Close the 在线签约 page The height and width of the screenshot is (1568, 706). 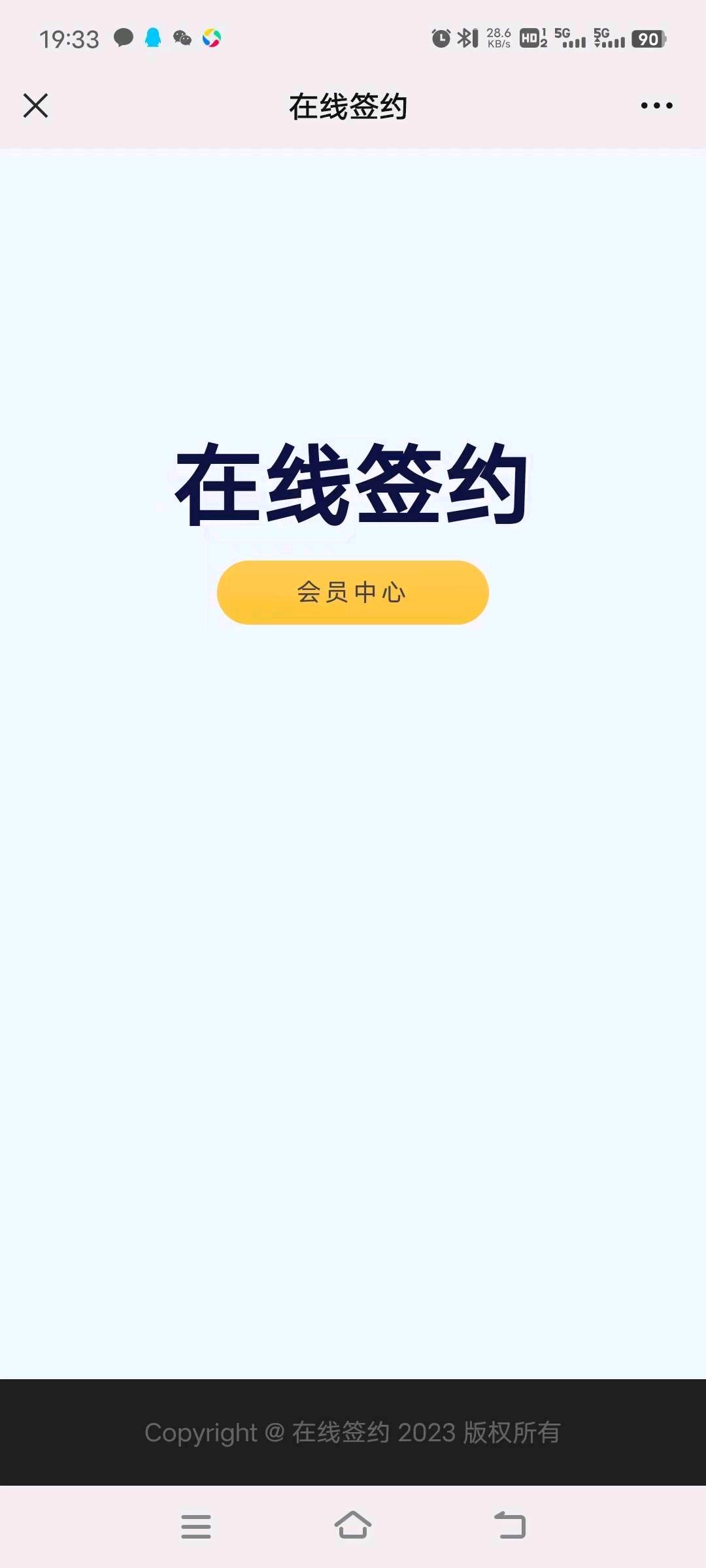click(35, 105)
